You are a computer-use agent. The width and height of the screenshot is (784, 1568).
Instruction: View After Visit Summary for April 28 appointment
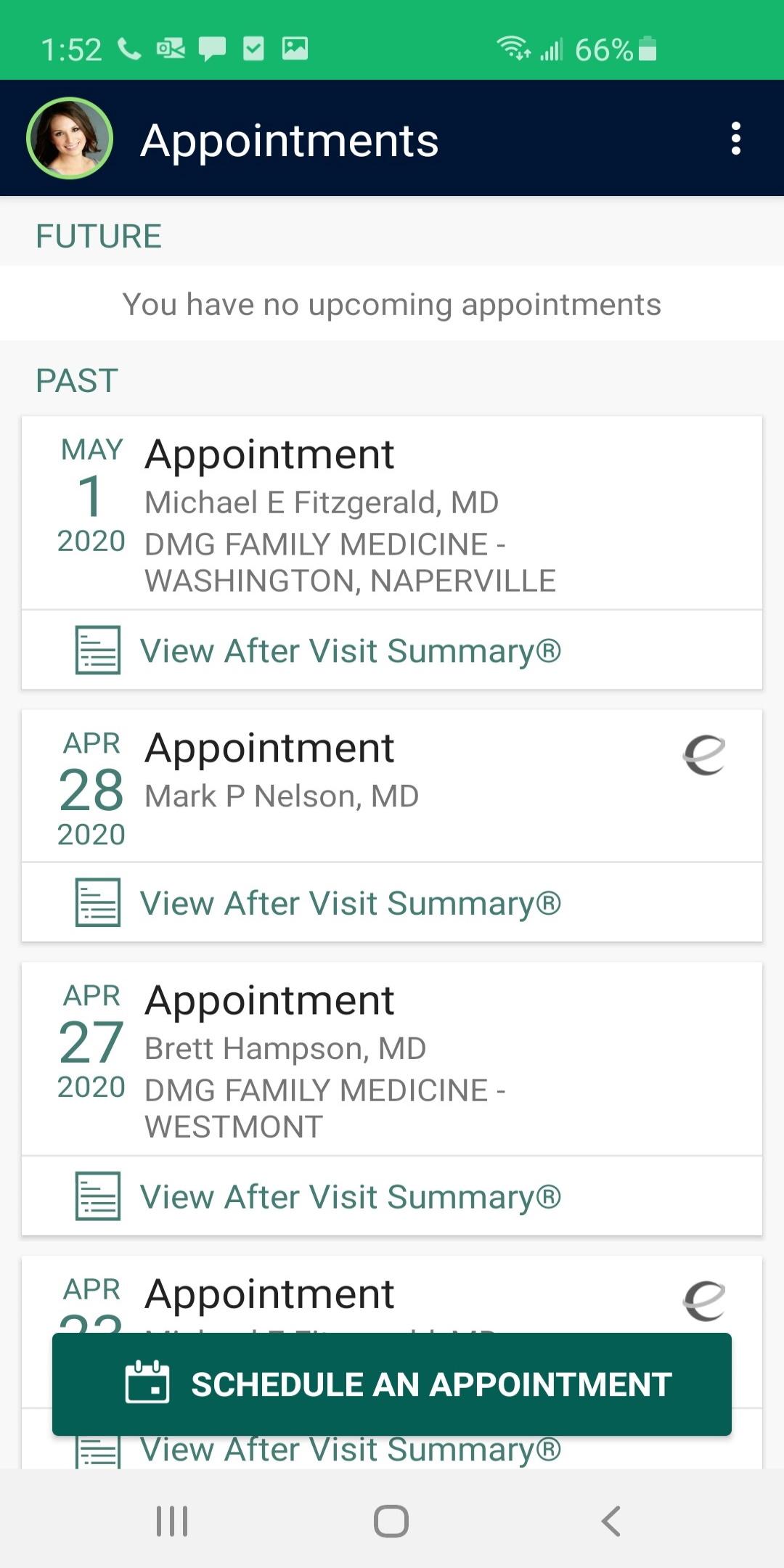tap(350, 903)
